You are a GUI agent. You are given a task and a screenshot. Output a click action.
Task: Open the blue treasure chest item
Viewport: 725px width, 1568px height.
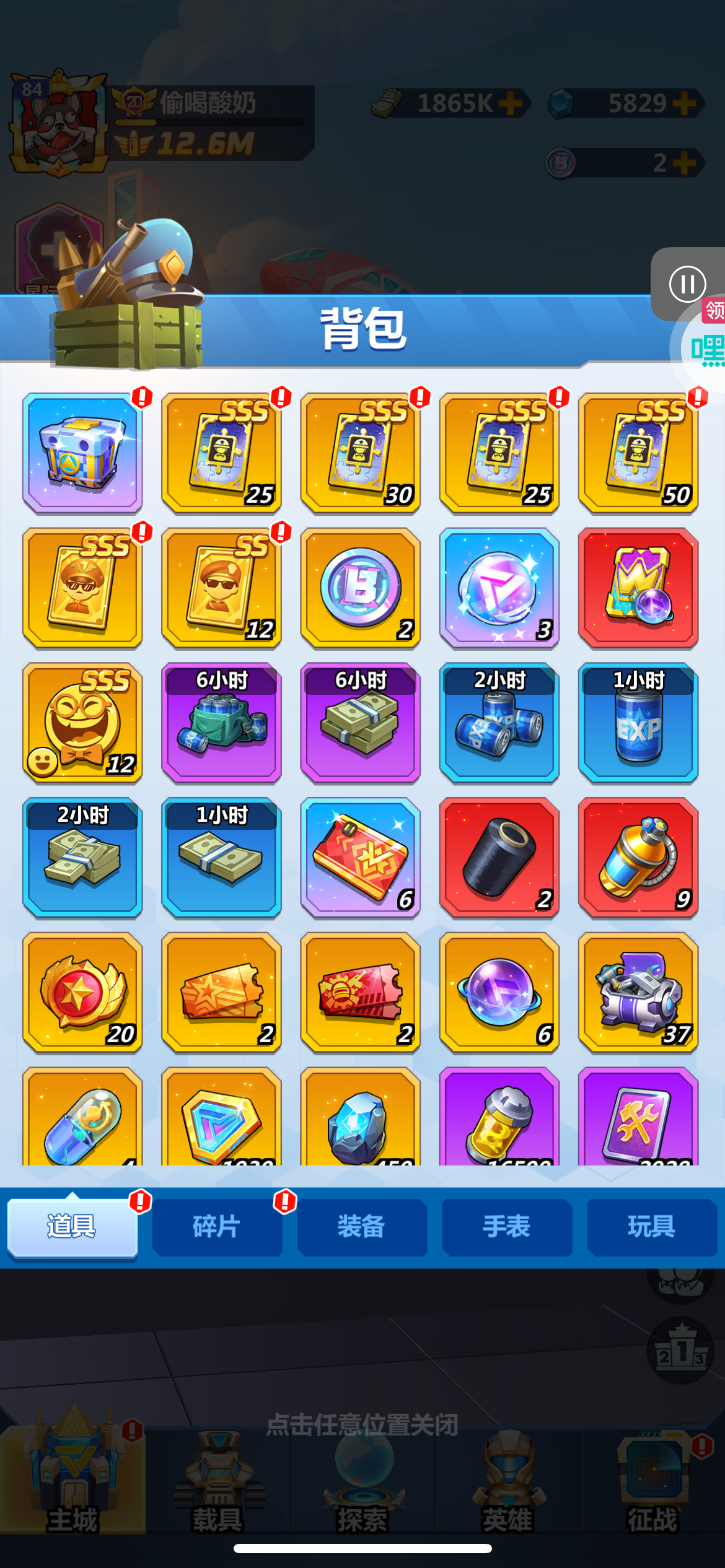(x=82, y=453)
